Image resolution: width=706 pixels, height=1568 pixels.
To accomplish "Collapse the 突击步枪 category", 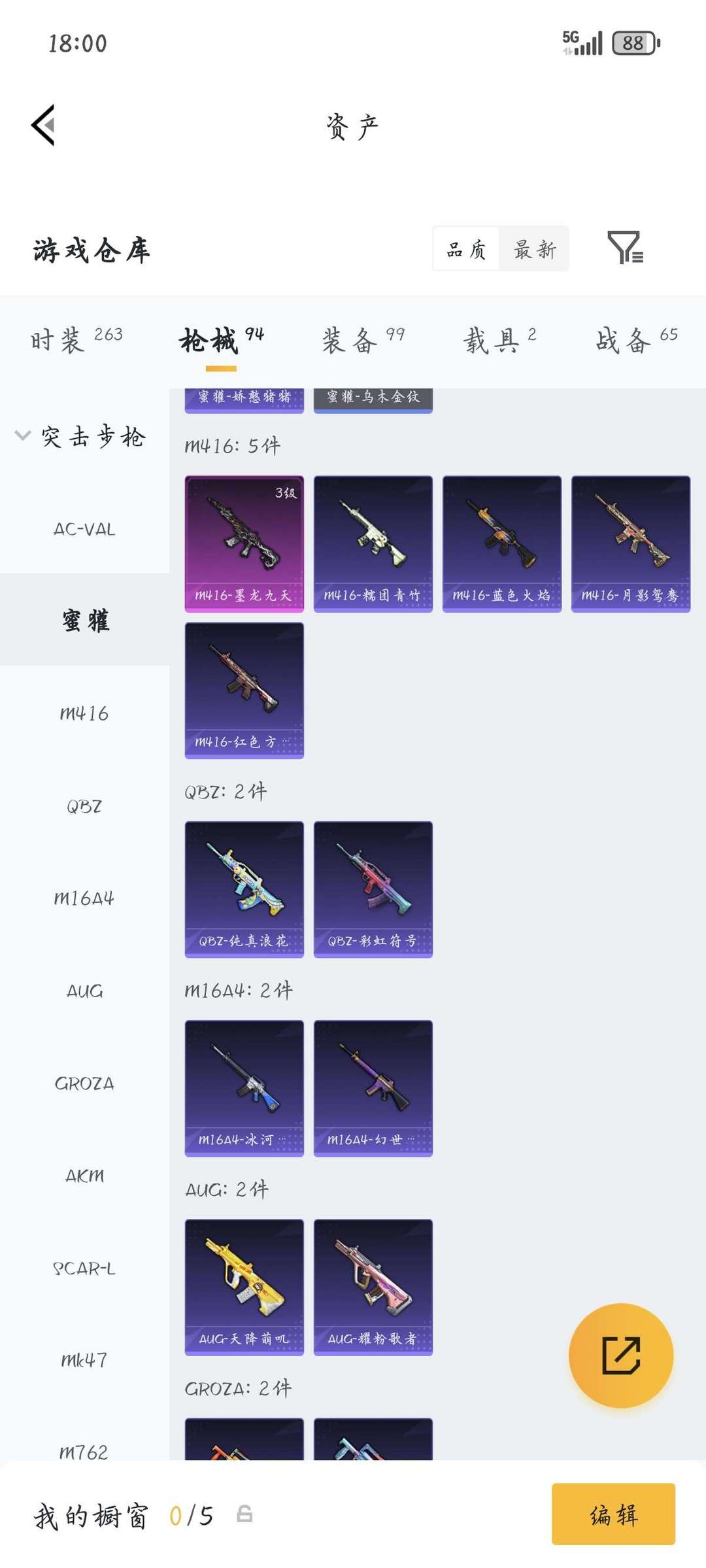I will (23, 435).
